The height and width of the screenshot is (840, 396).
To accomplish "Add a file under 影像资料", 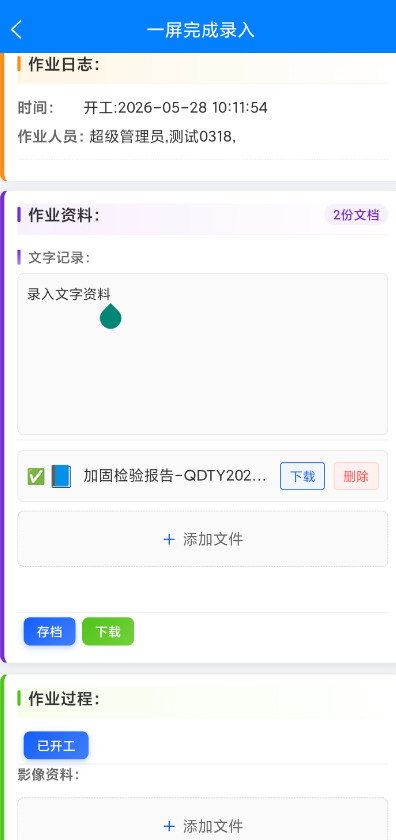I will (203, 820).
